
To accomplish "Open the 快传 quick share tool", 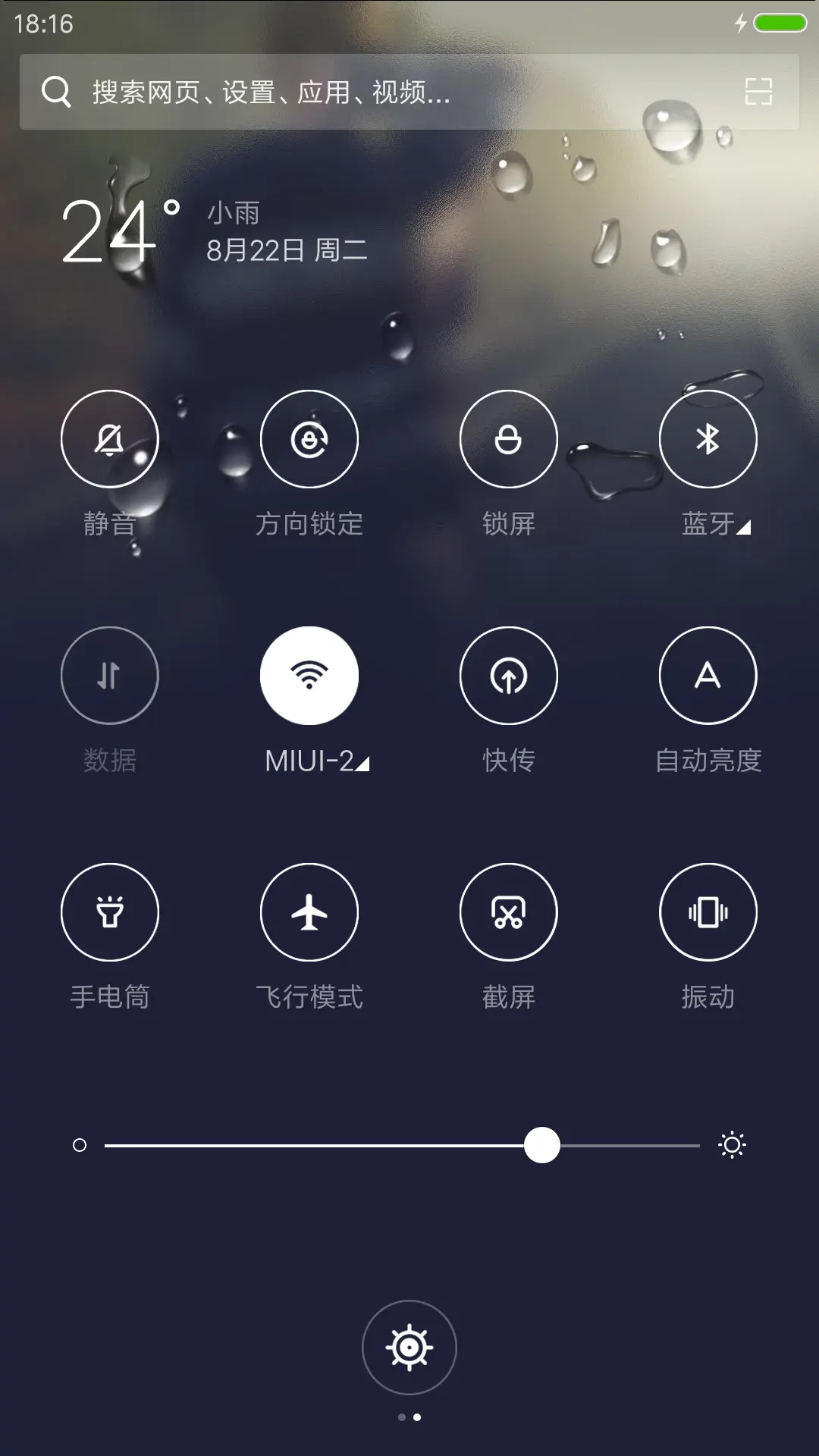I will pos(509,676).
